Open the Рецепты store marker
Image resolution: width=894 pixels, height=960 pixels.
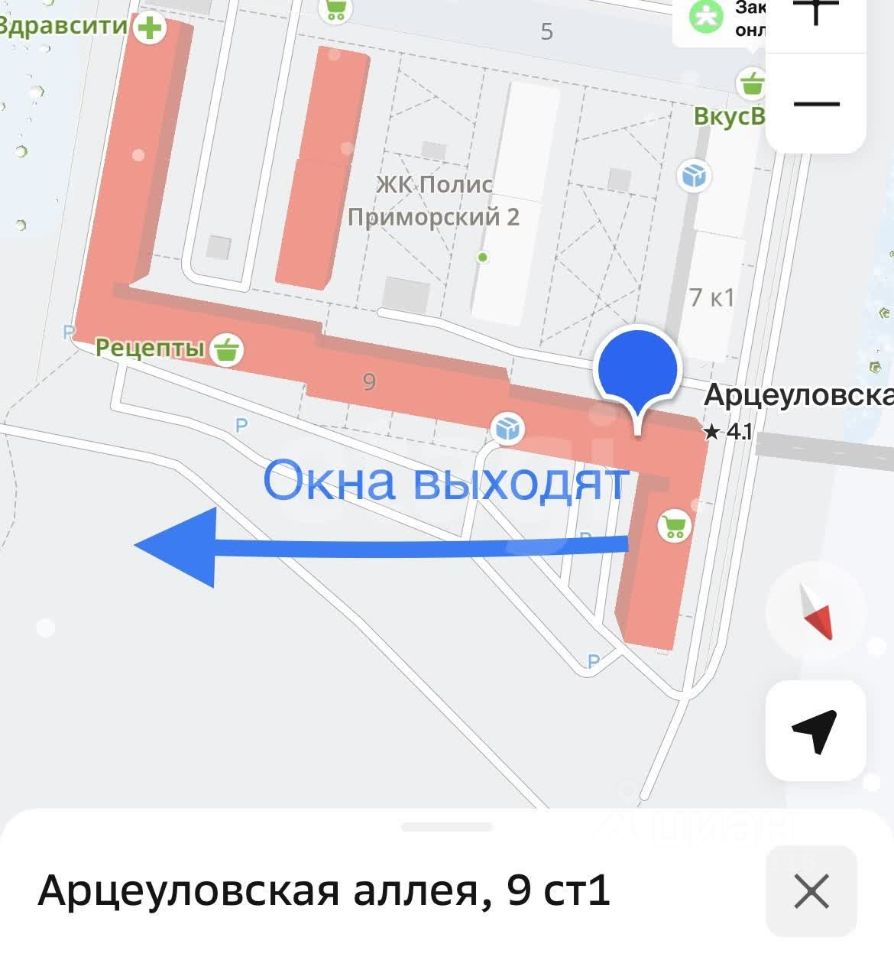(x=228, y=349)
